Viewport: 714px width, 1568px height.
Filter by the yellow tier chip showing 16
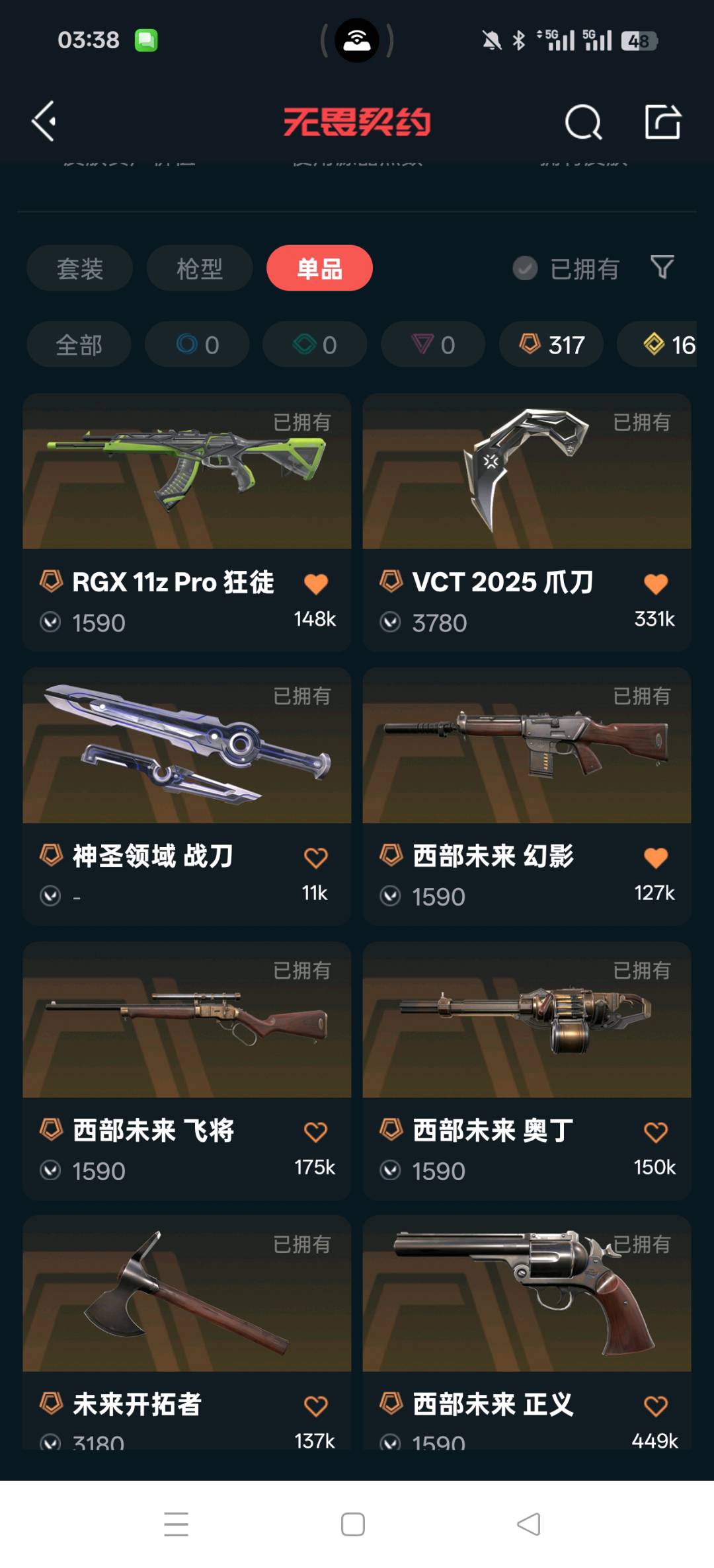(661, 344)
